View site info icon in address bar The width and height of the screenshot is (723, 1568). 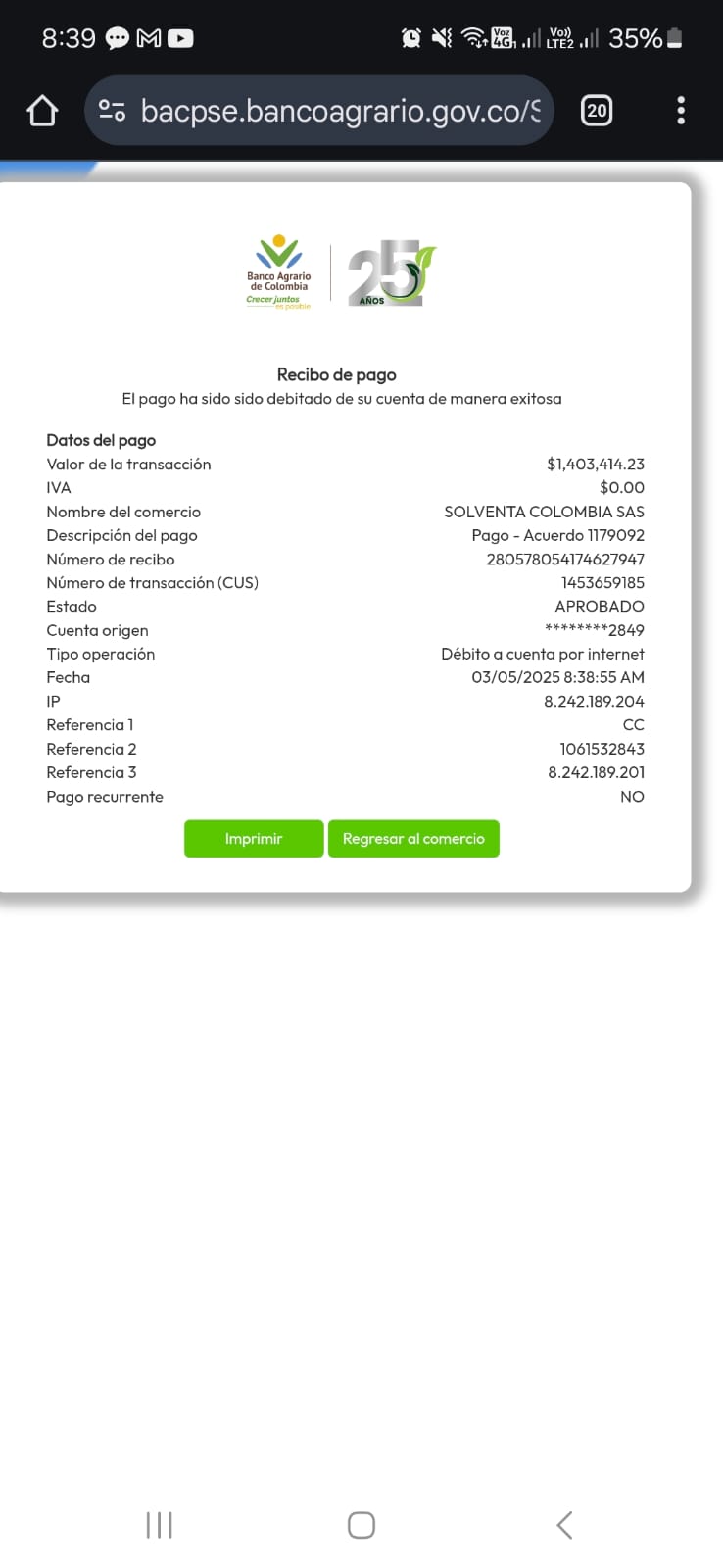click(x=113, y=111)
